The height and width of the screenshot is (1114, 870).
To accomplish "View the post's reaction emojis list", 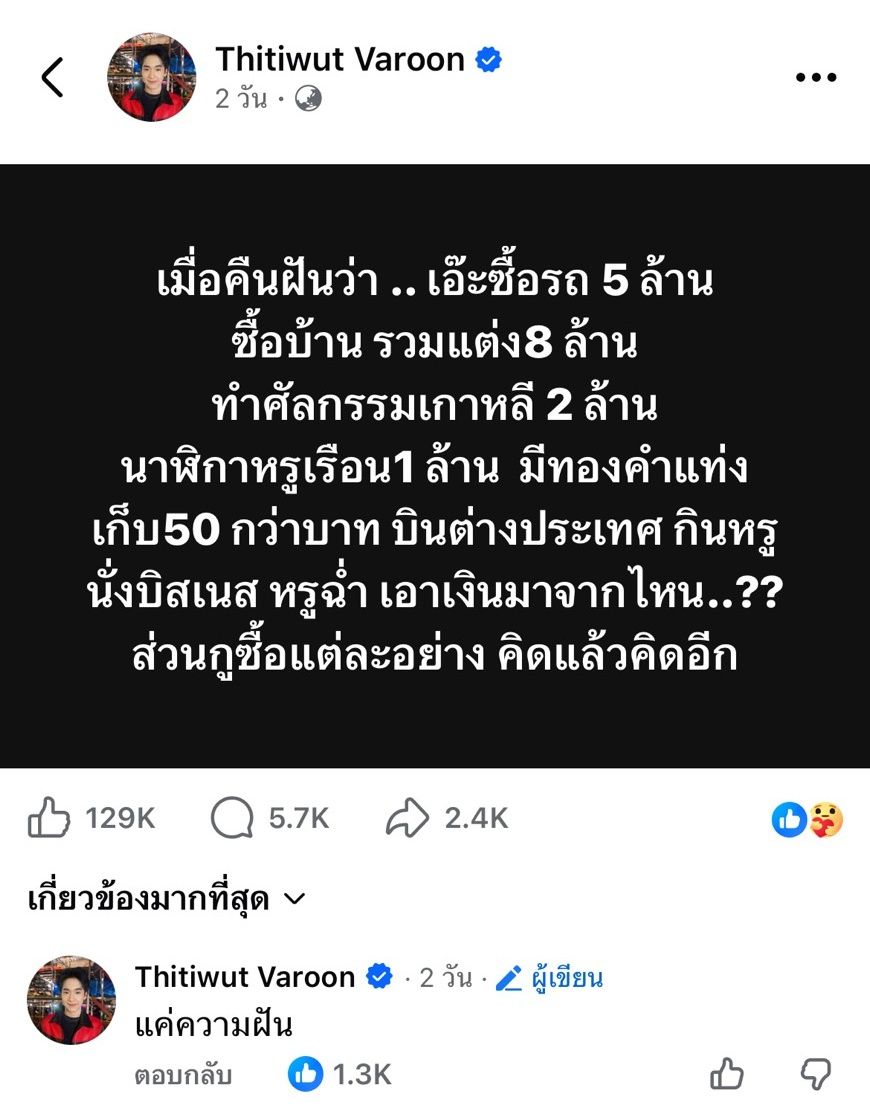I will point(808,820).
